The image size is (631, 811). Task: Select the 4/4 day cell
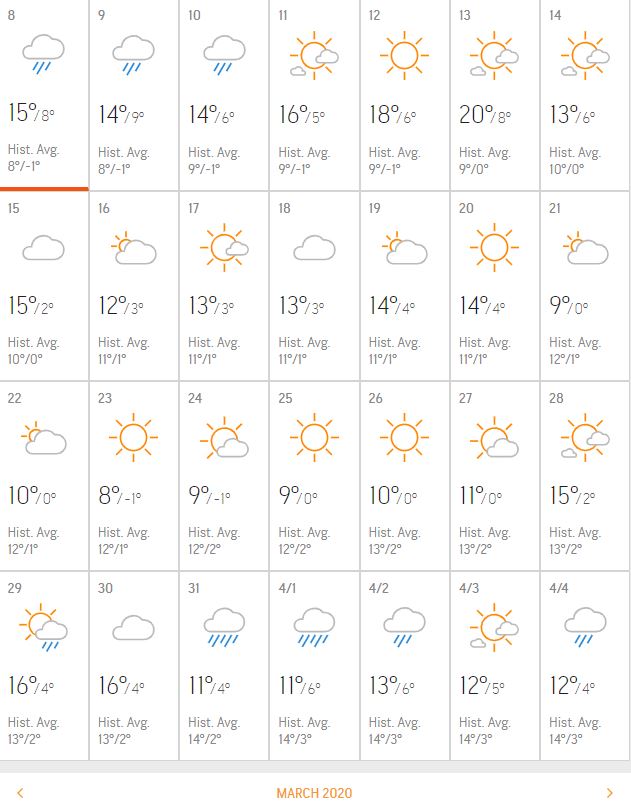(585, 665)
